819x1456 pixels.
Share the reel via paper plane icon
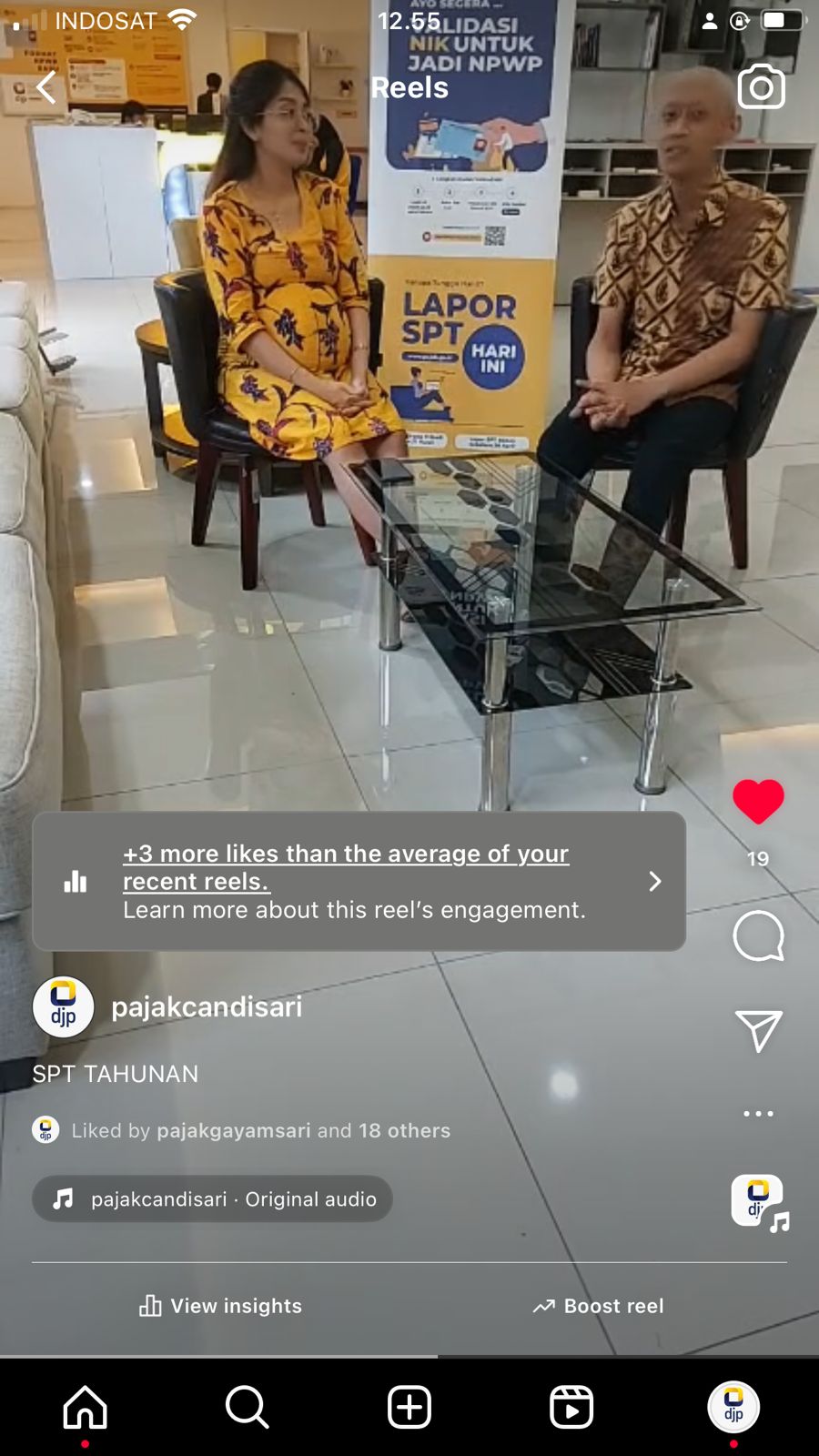tap(758, 1030)
